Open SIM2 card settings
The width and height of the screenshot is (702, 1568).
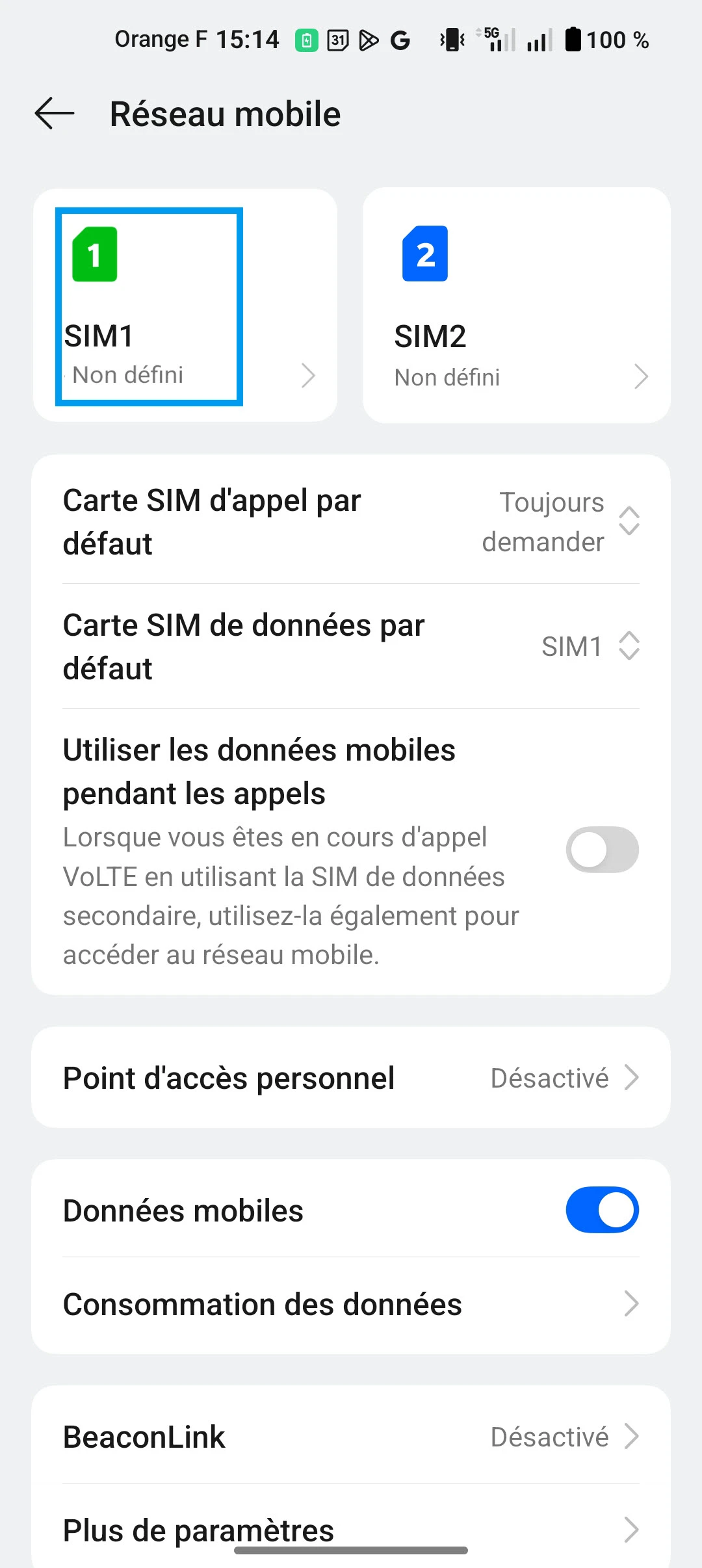click(517, 306)
